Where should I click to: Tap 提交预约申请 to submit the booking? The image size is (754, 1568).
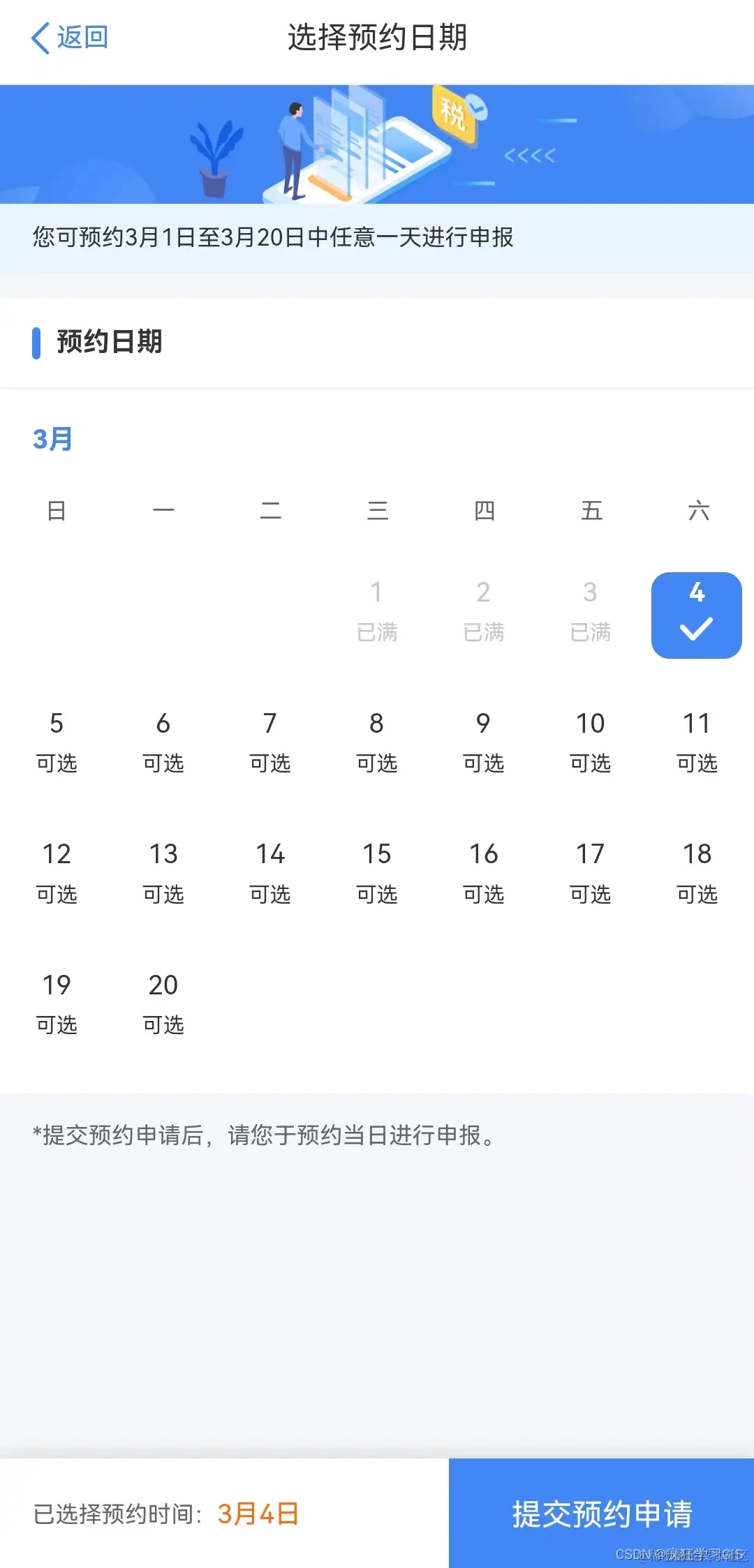(x=601, y=1513)
